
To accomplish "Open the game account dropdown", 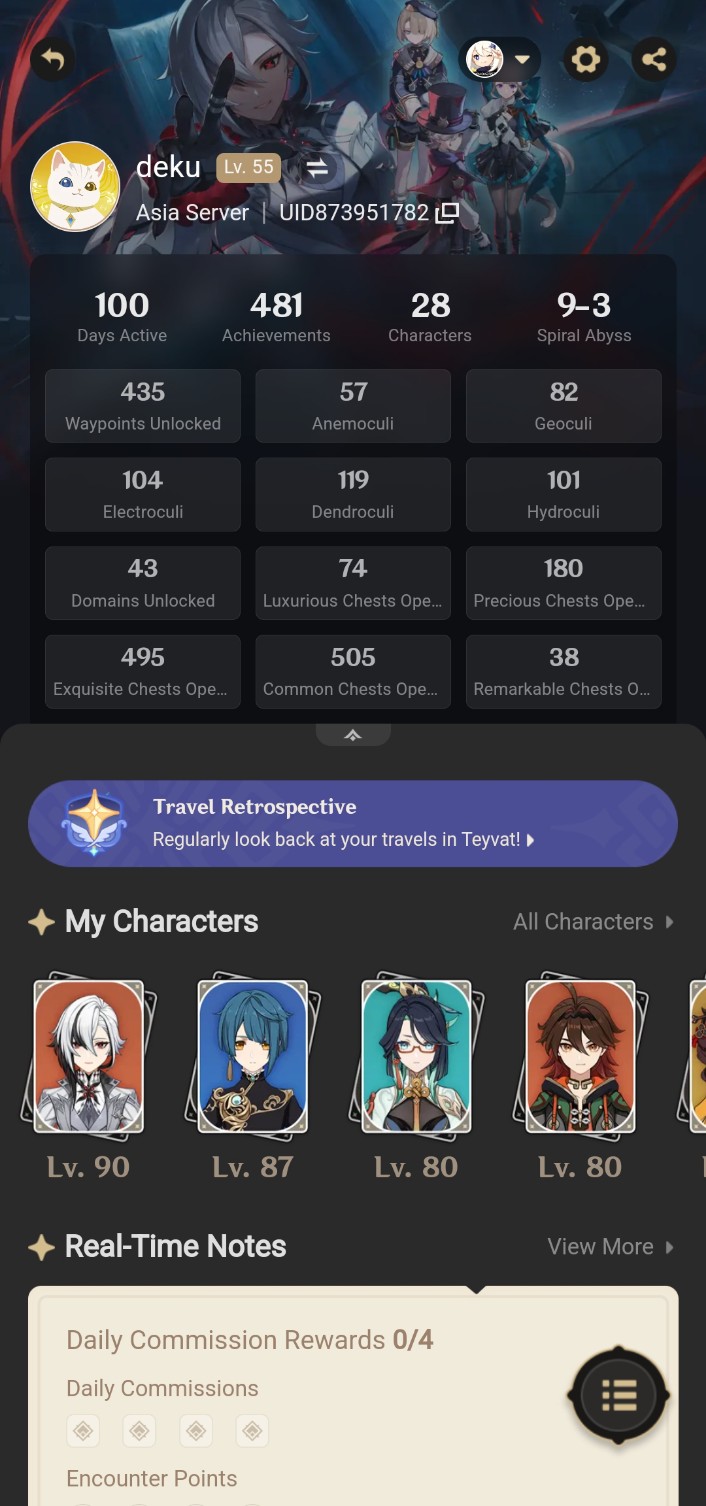I will [x=499, y=60].
